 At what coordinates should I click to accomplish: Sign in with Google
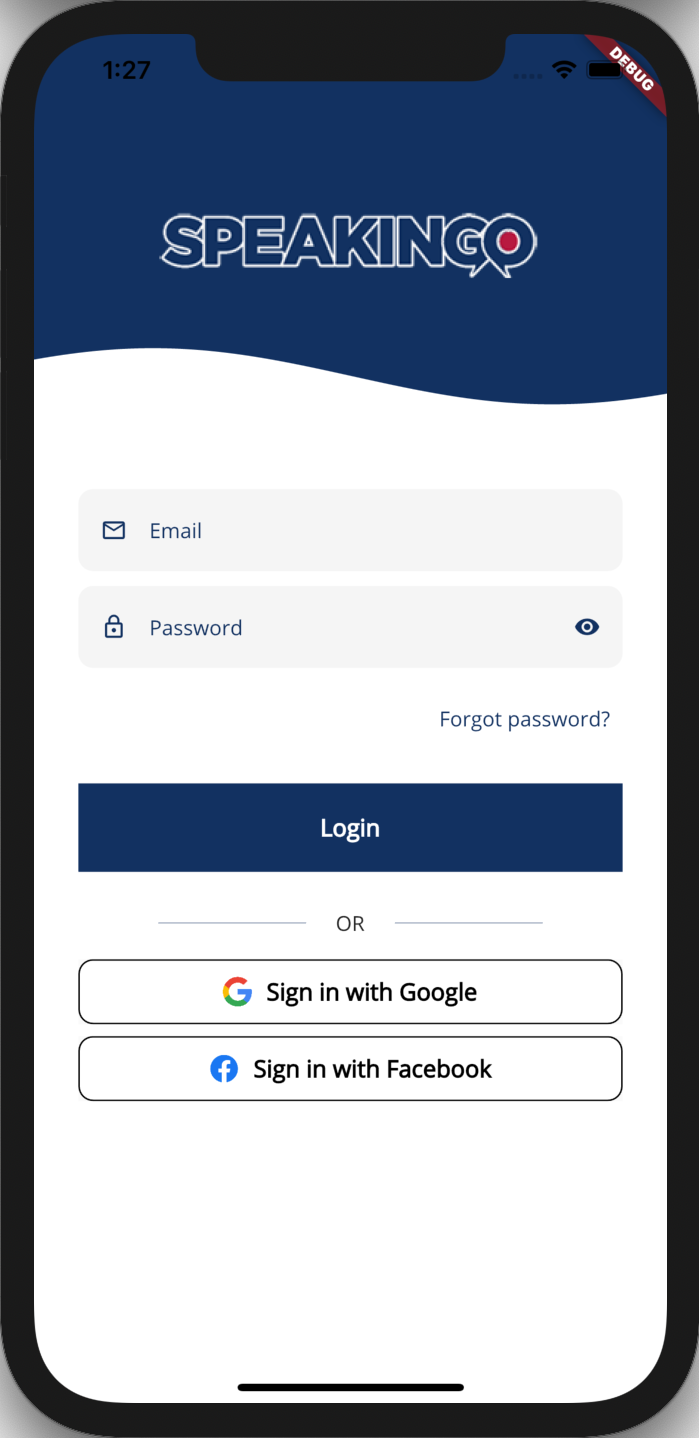click(x=350, y=992)
